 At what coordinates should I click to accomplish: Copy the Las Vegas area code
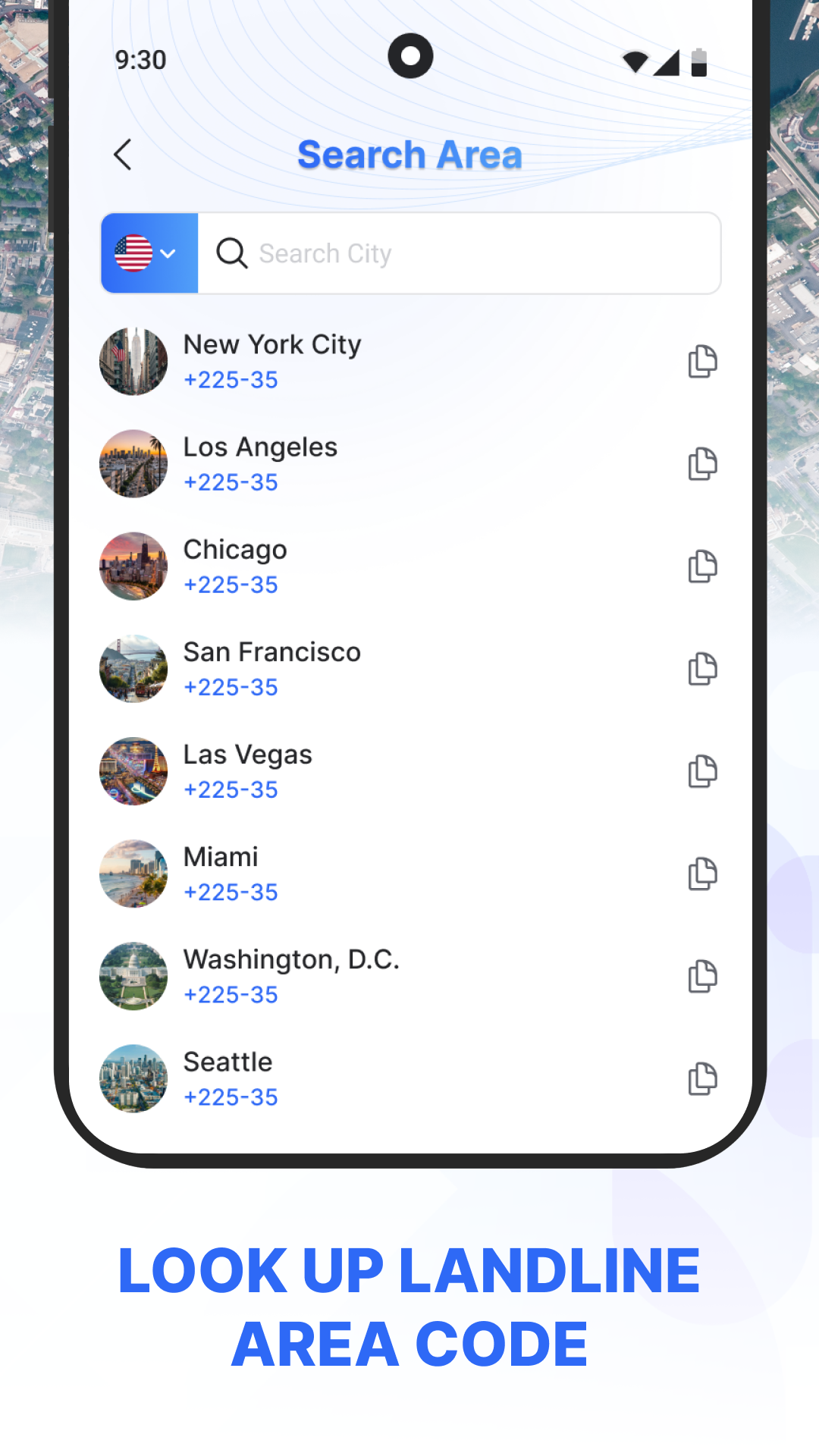pos(703,771)
